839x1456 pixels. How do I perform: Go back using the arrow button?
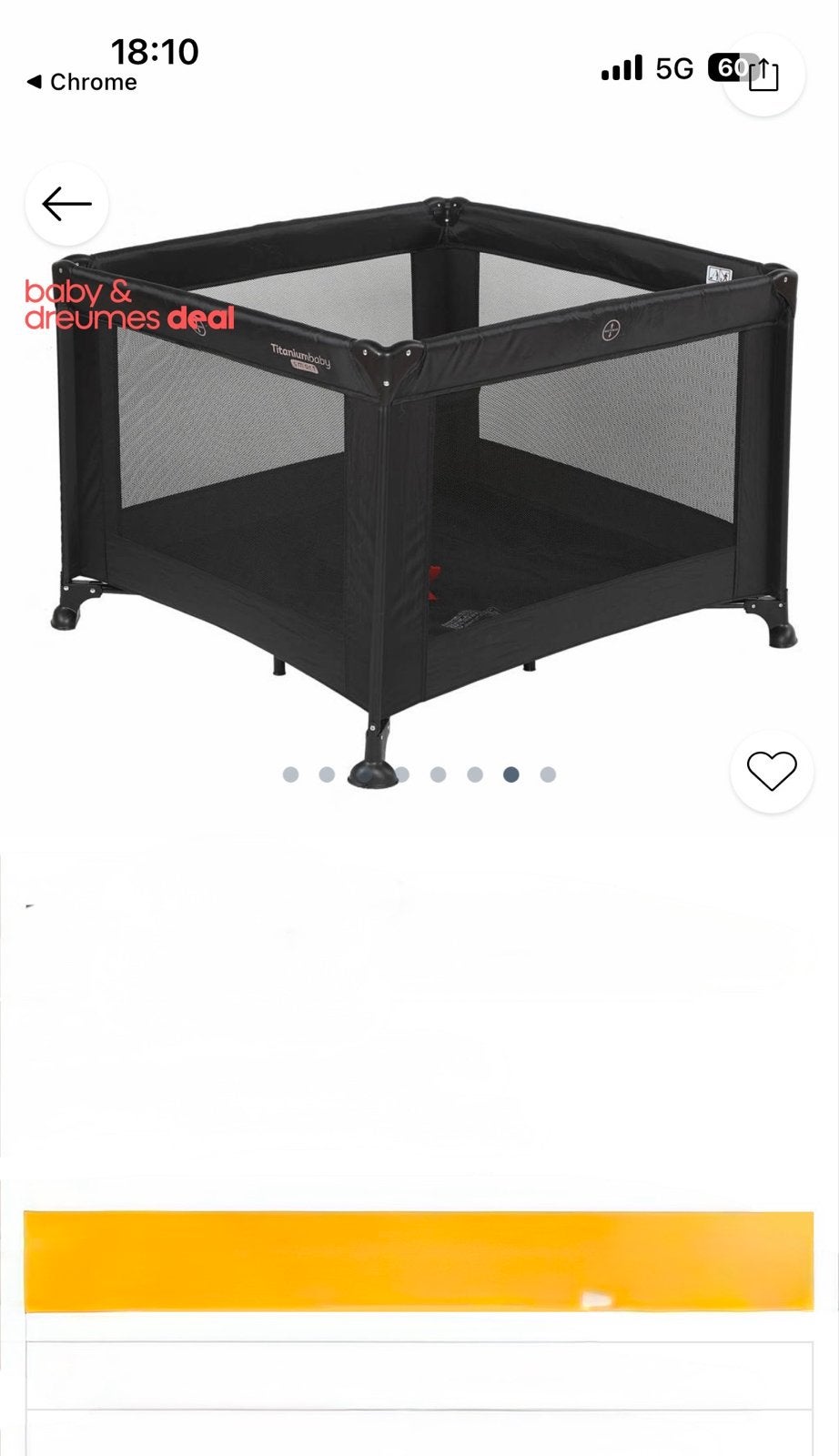coord(66,204)
